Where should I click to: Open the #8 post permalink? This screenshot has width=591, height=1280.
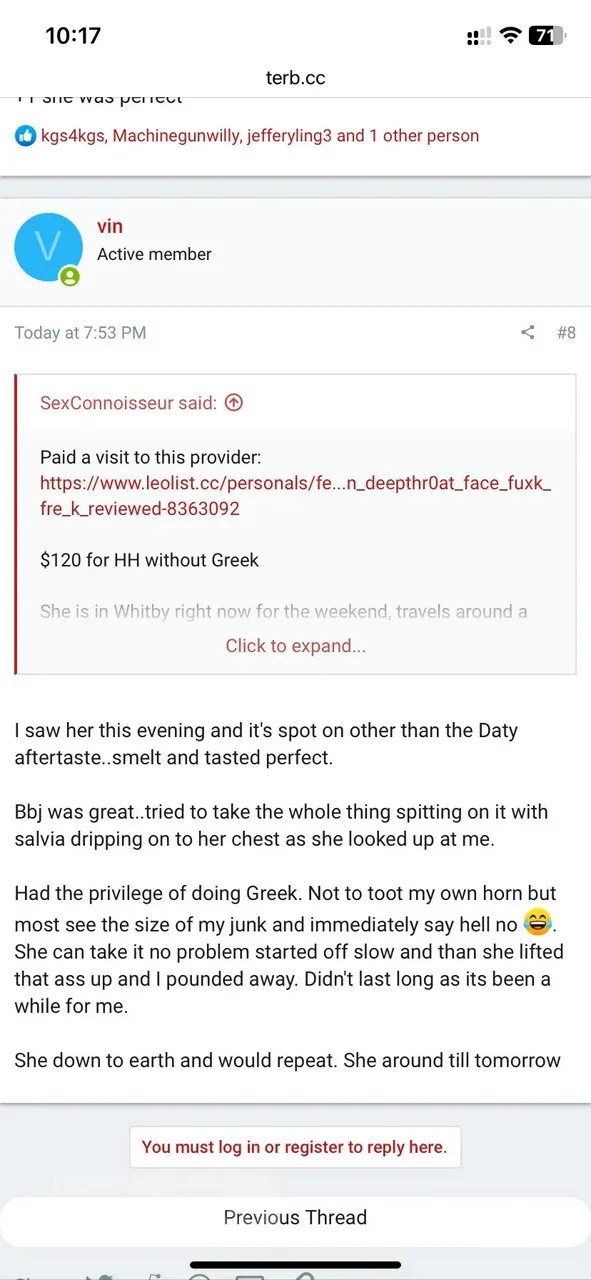[566, 333]
